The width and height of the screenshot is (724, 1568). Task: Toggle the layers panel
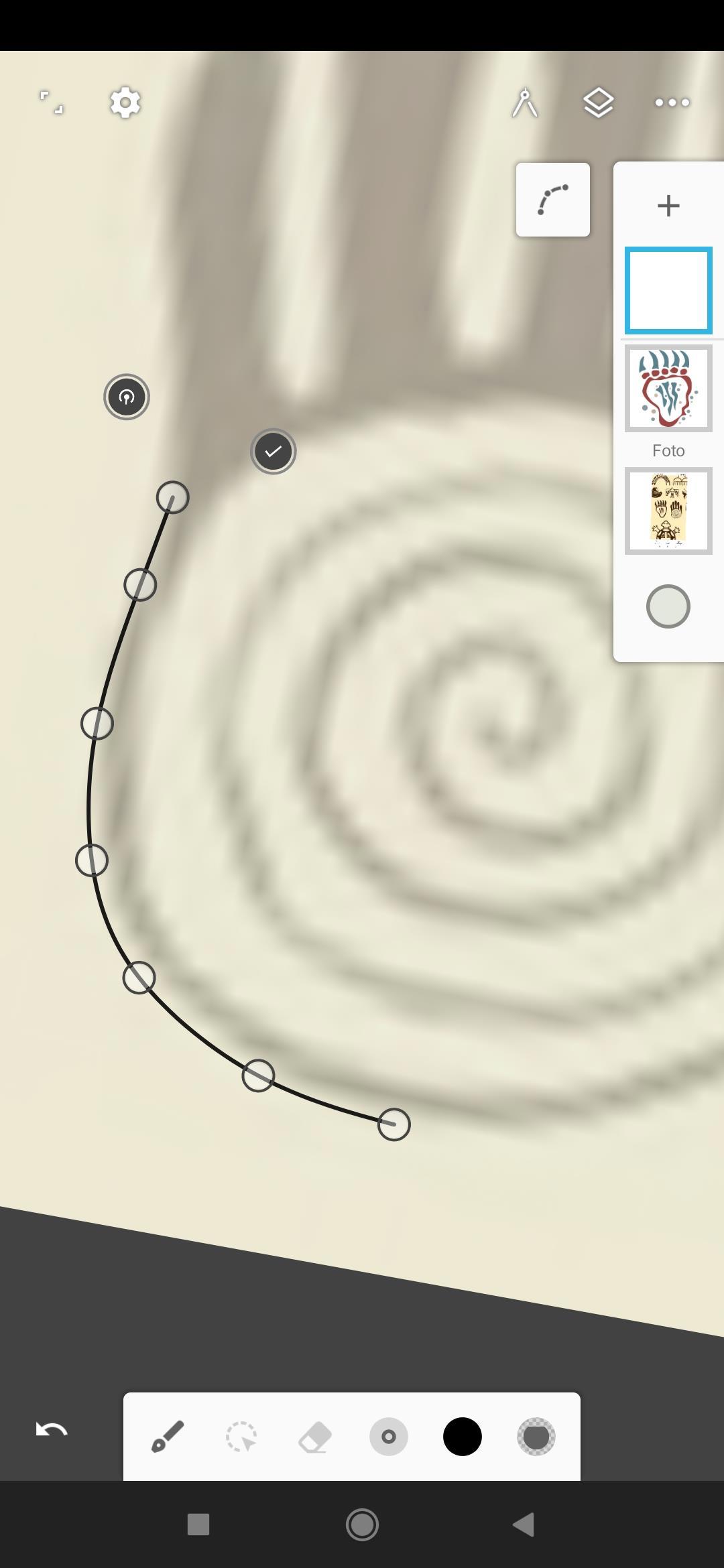[x=598, y=103]
